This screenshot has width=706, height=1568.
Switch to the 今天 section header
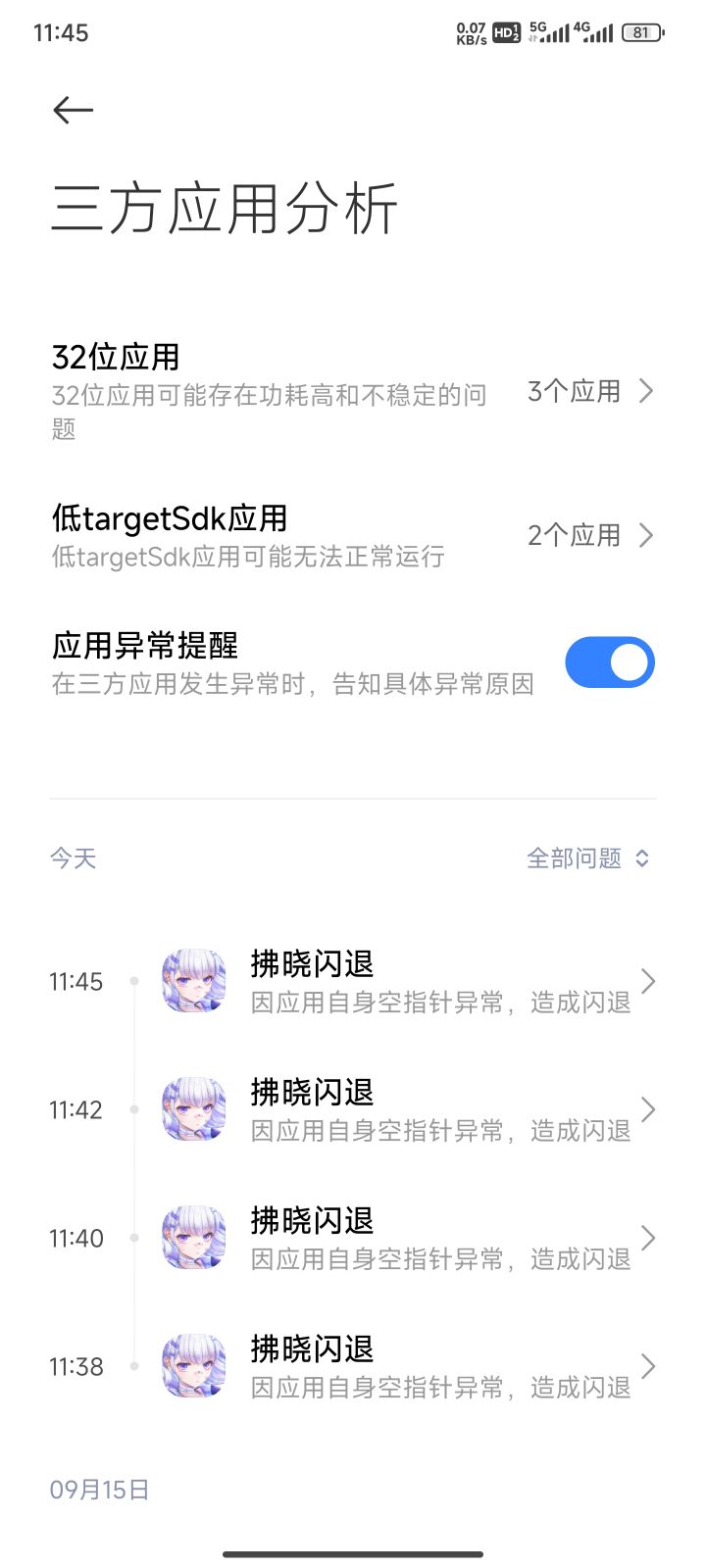click(73, 858)
